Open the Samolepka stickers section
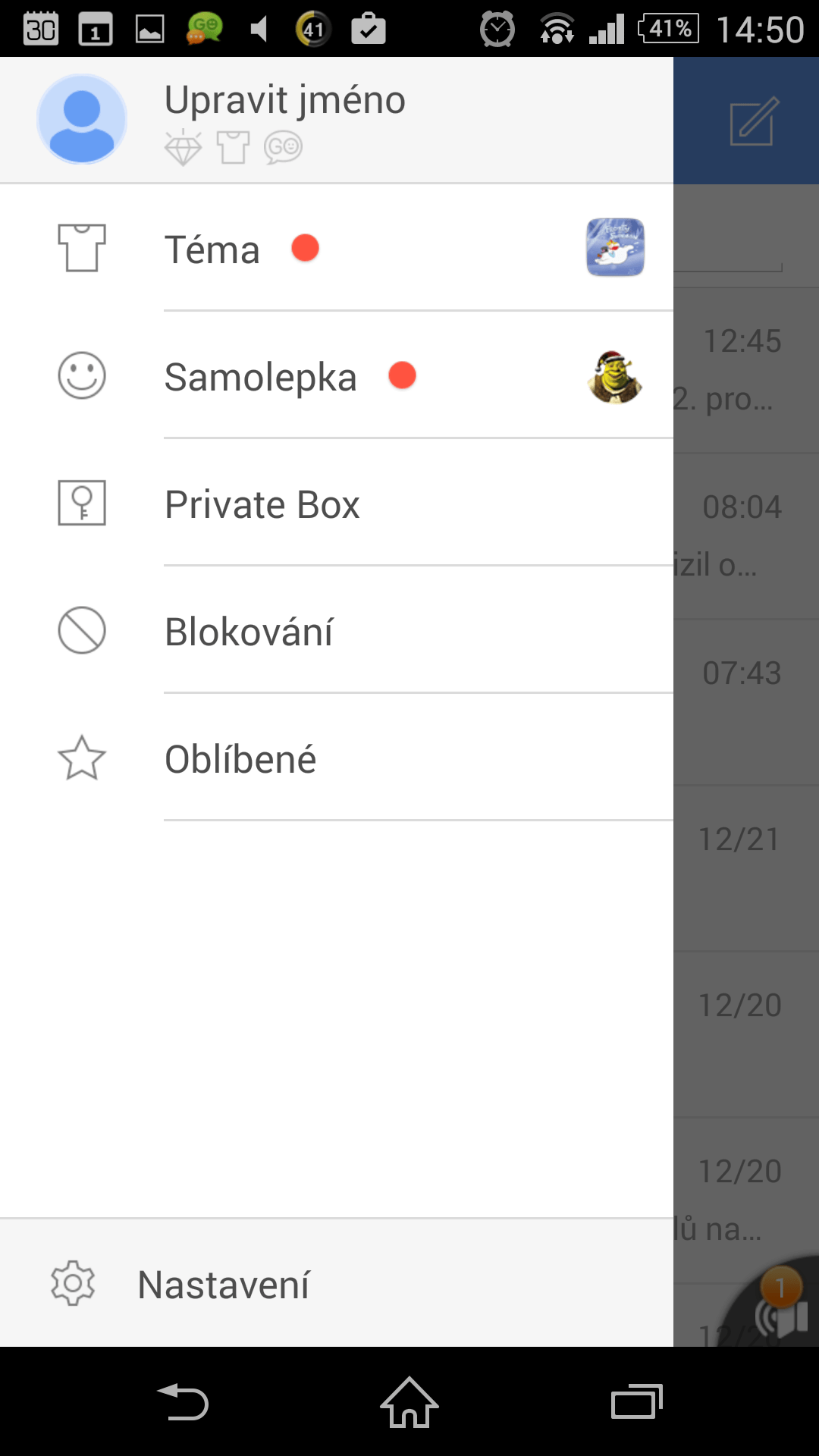 click(x=337, y=375)
